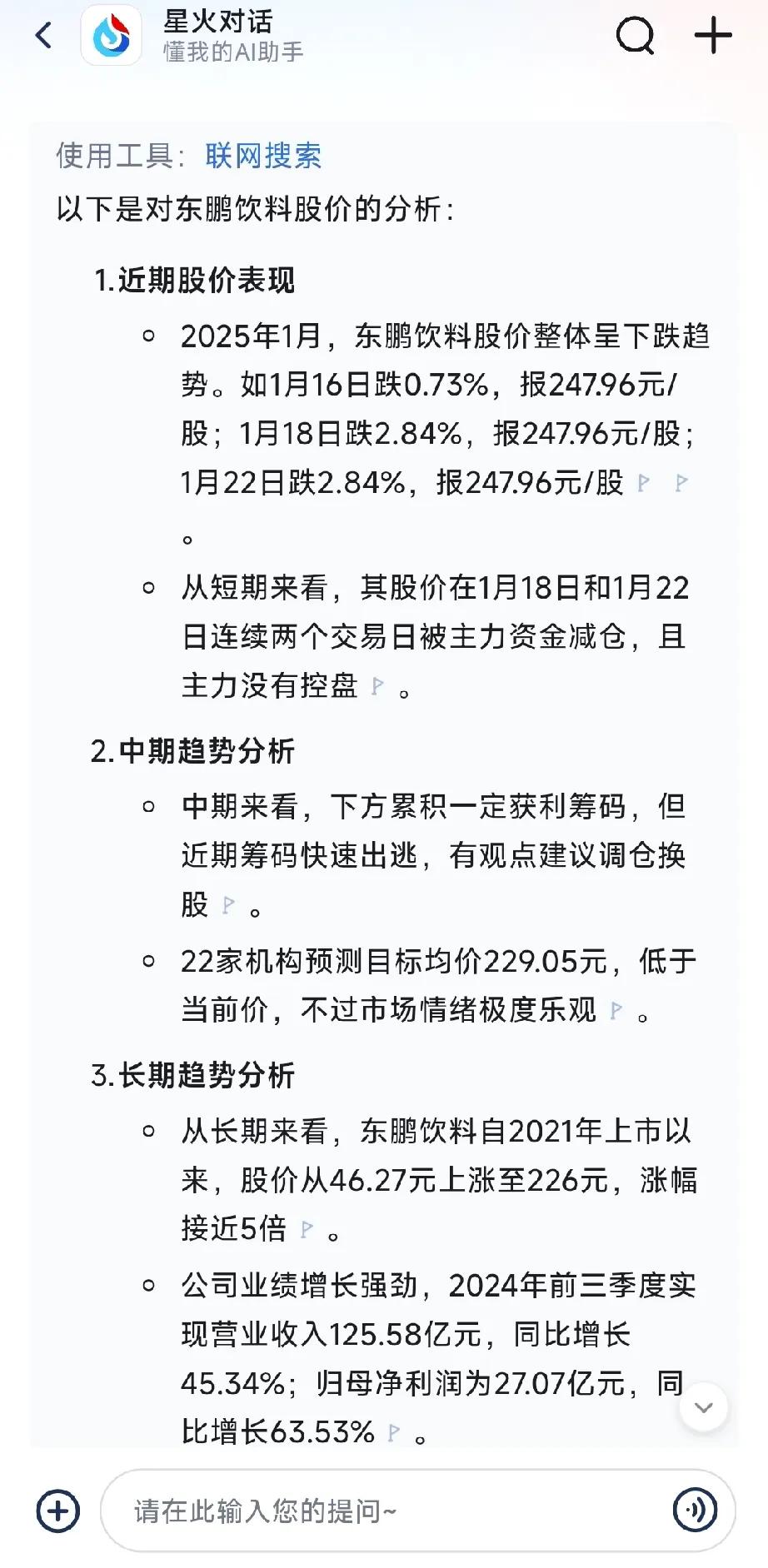Open the citation flag after 主力没有控盘

[377, 686]
